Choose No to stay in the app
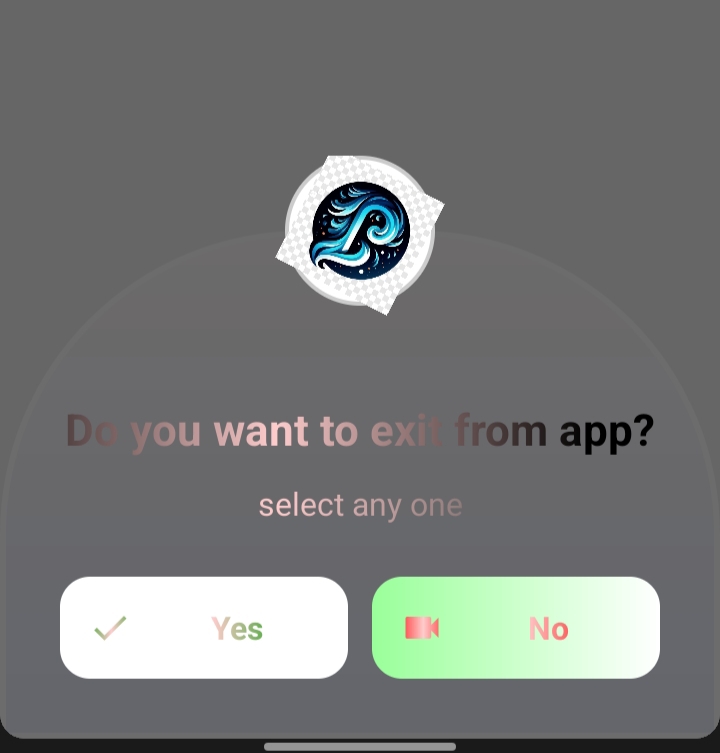 pos(516,628)
